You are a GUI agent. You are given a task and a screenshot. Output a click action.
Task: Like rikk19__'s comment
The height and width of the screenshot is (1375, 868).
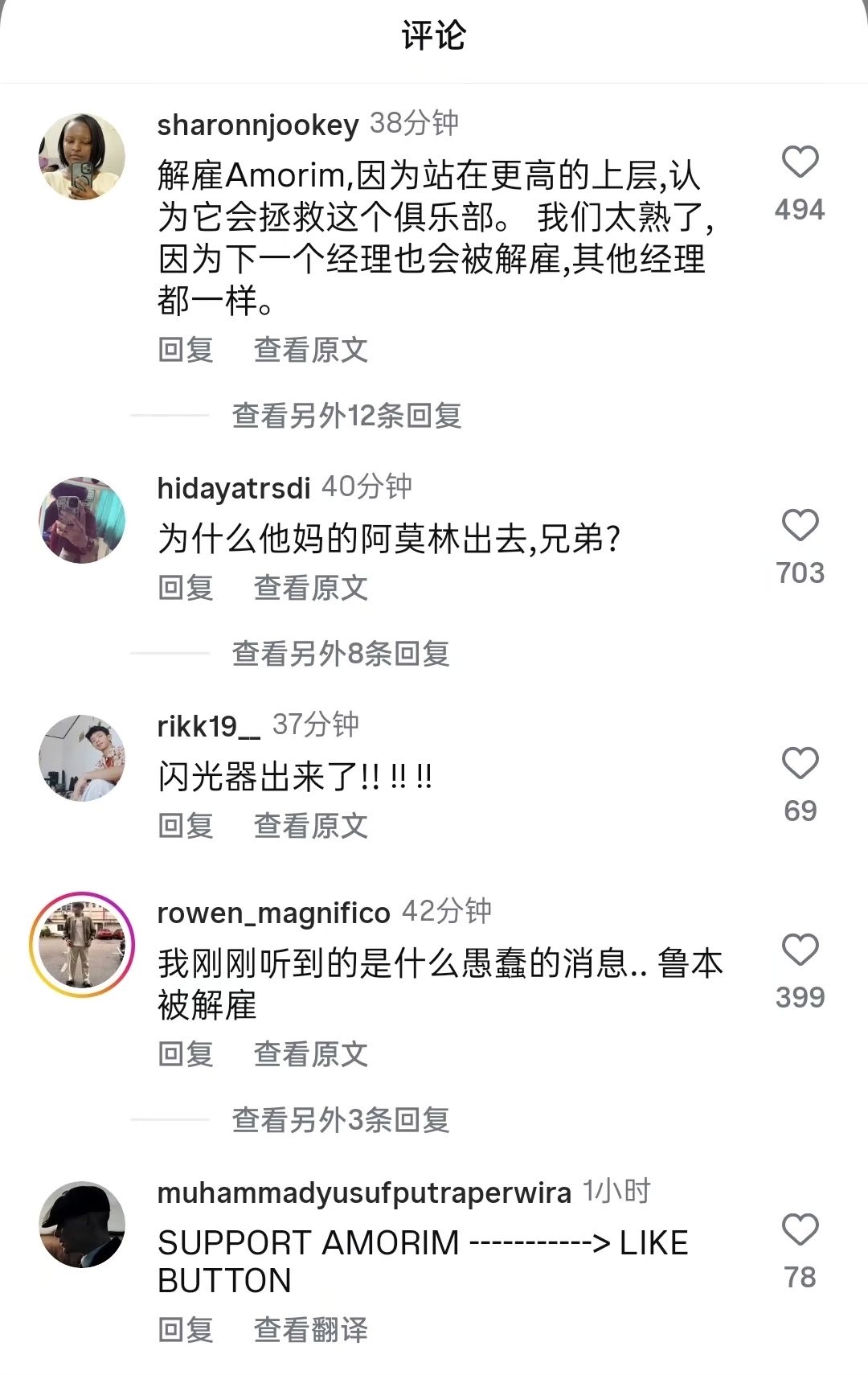click(800, 764)
